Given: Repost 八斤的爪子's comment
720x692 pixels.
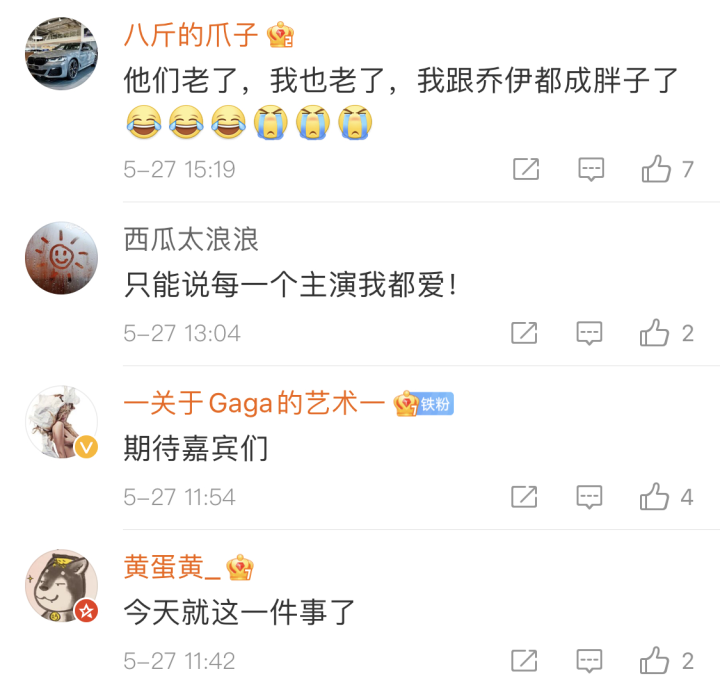Looking at the screenshot, I should click(x=526, y=169).
